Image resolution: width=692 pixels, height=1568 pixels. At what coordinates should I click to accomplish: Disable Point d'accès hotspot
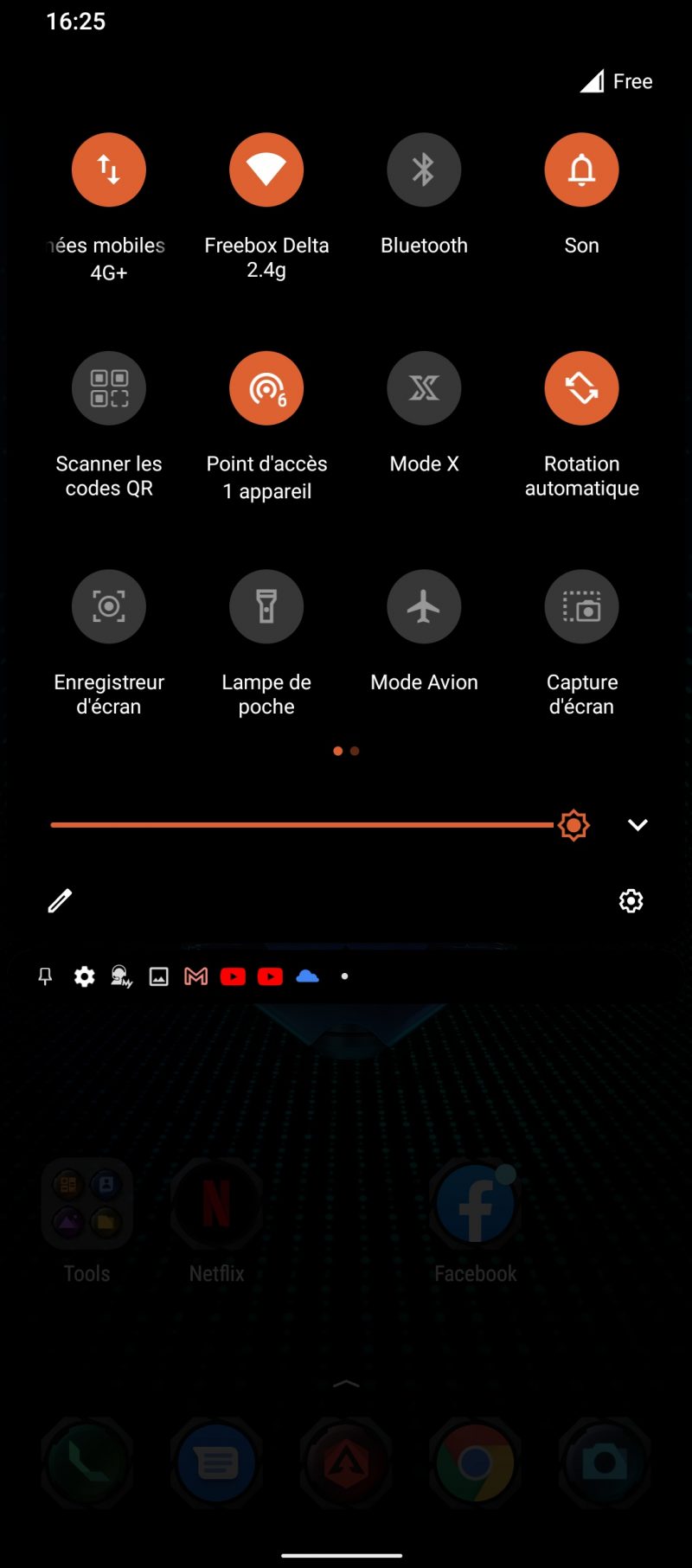(x=266, y=388)
